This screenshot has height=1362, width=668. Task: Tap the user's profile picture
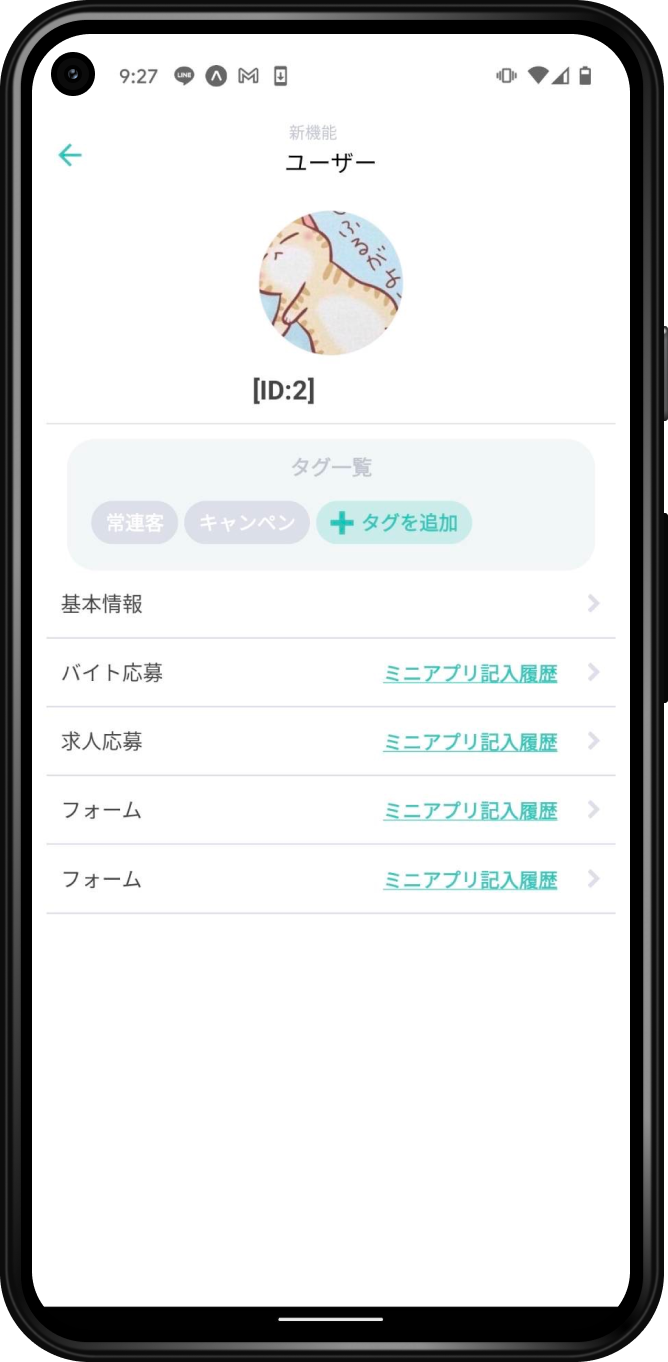pos(331,283)
